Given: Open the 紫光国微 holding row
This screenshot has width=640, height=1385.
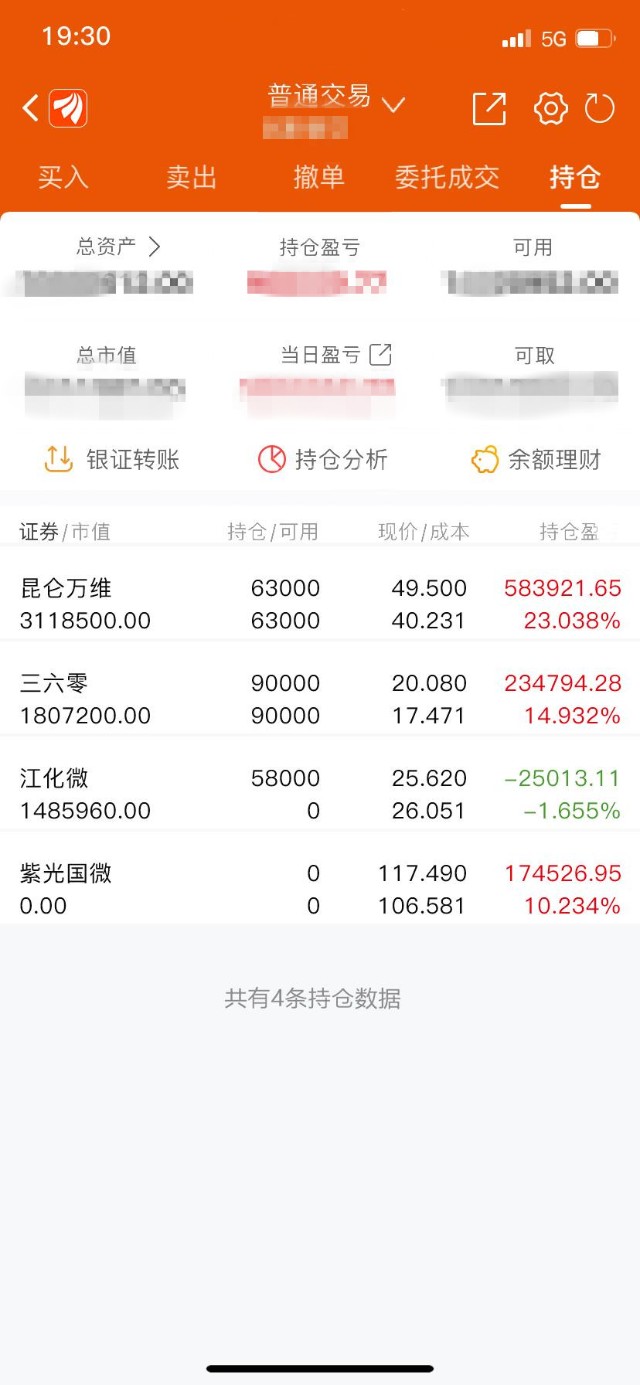Looking at the screenshot, I should pos(320,889).
